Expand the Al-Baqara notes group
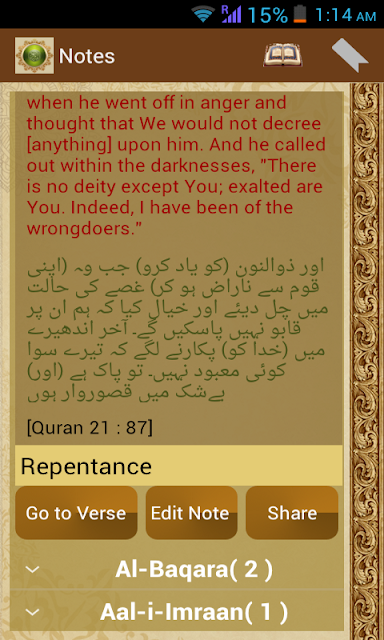384x640 pixels. coord(176,570)
